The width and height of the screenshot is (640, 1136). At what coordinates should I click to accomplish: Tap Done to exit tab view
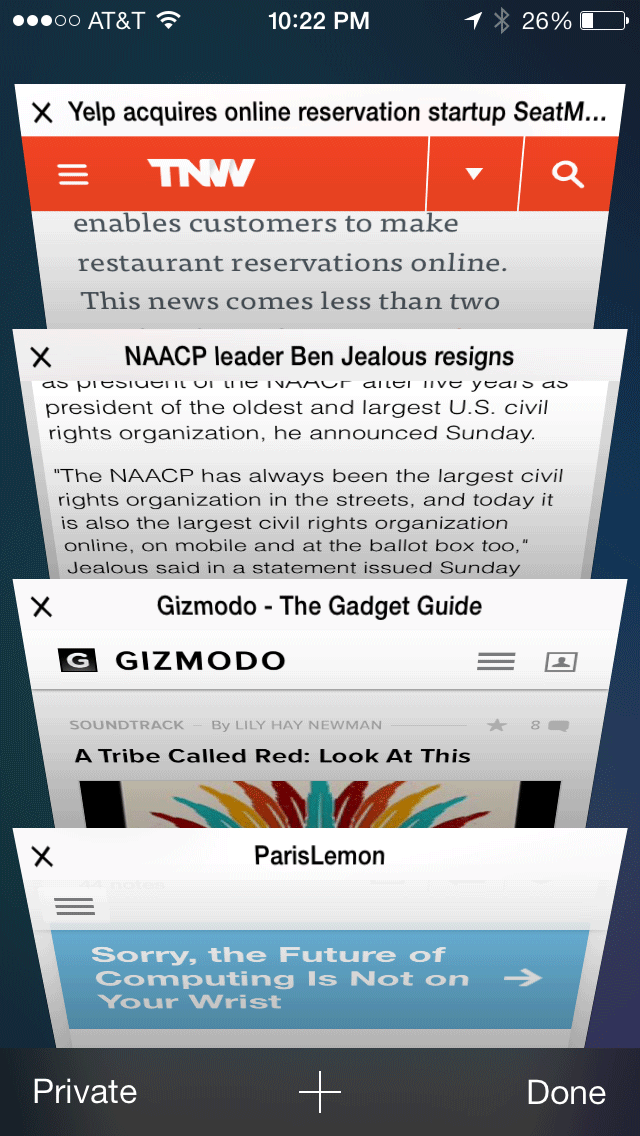tap(566, 1092)
